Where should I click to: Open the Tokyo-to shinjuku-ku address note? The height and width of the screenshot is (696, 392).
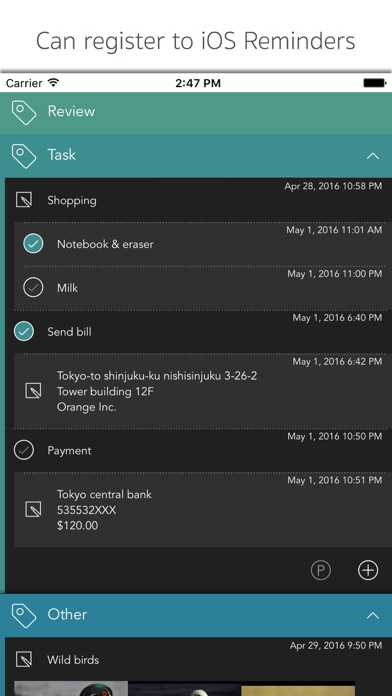[x=201, y=391]
